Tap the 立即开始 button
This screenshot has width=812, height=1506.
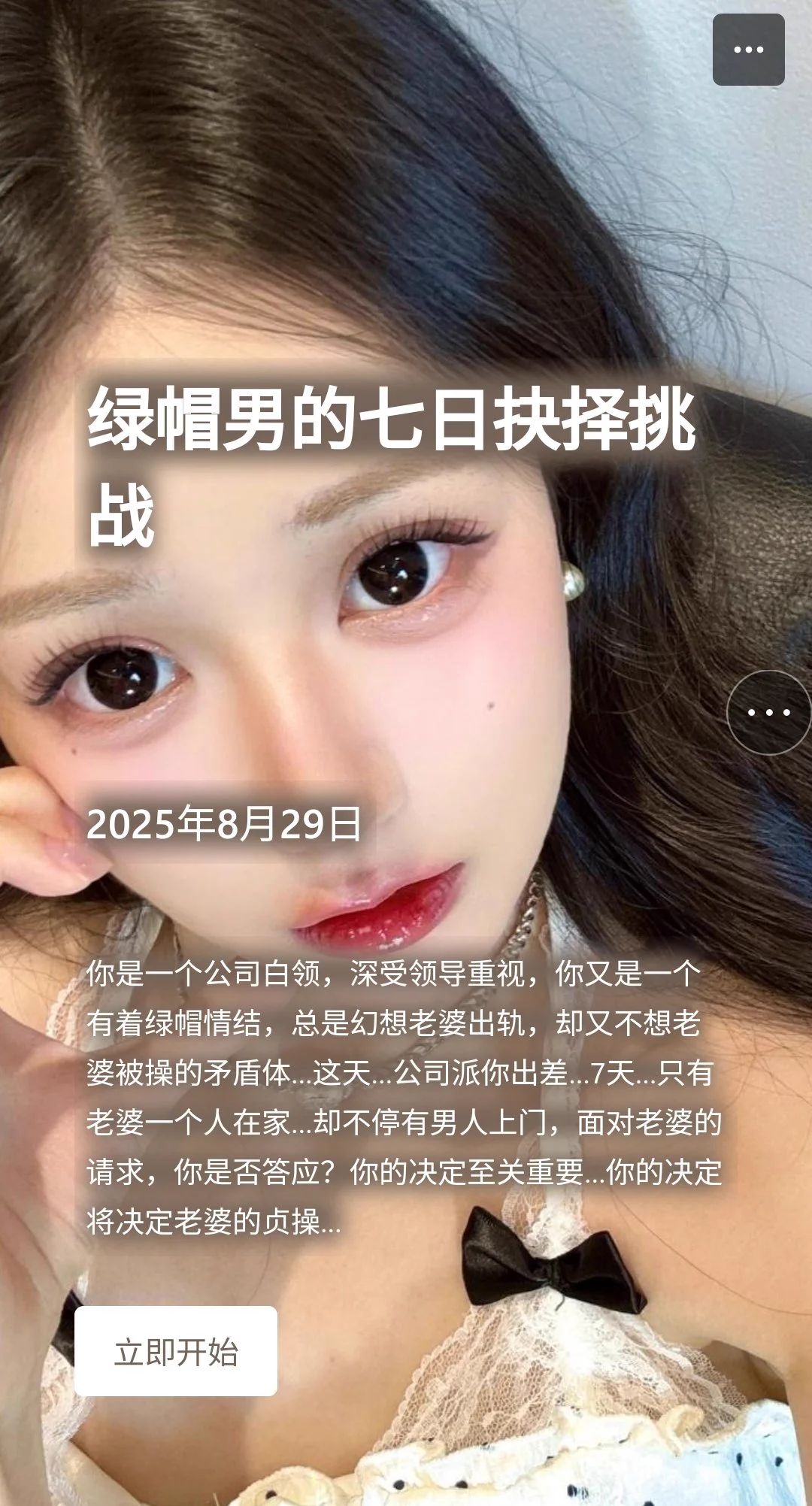click(176, 1352)
